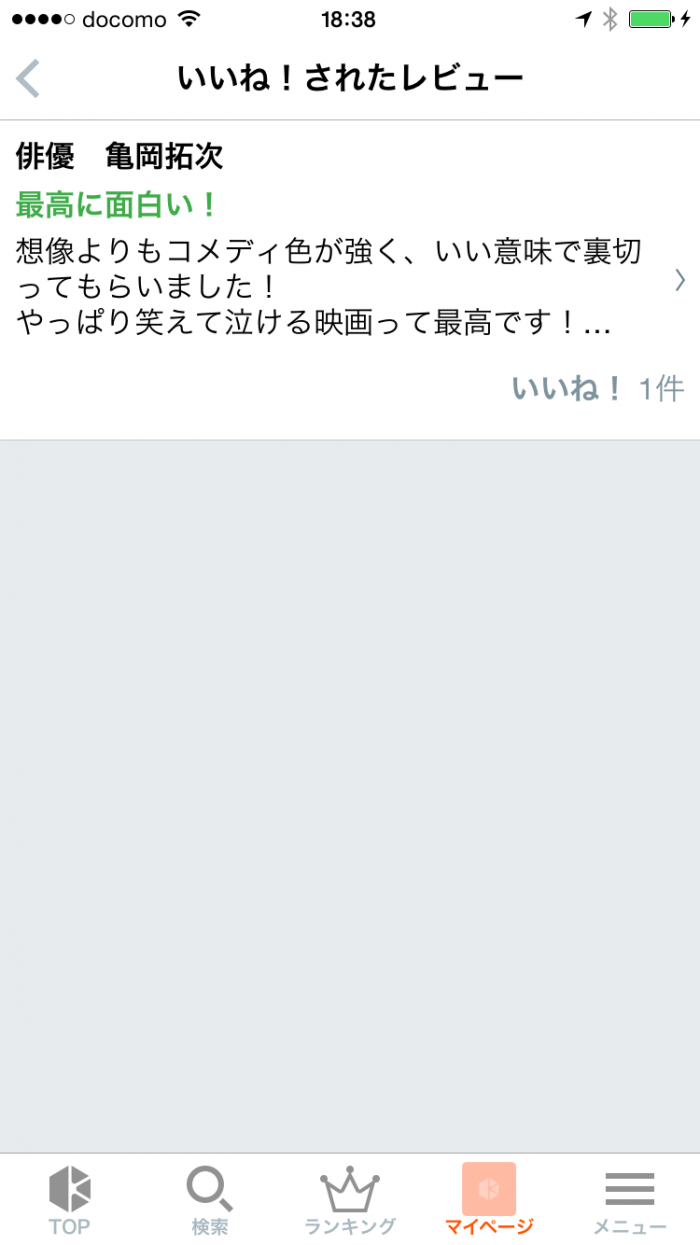Switch to the ランキング tab
Image resolution: width=700 pixels, height=1245 pixels.
(350, 1200)
